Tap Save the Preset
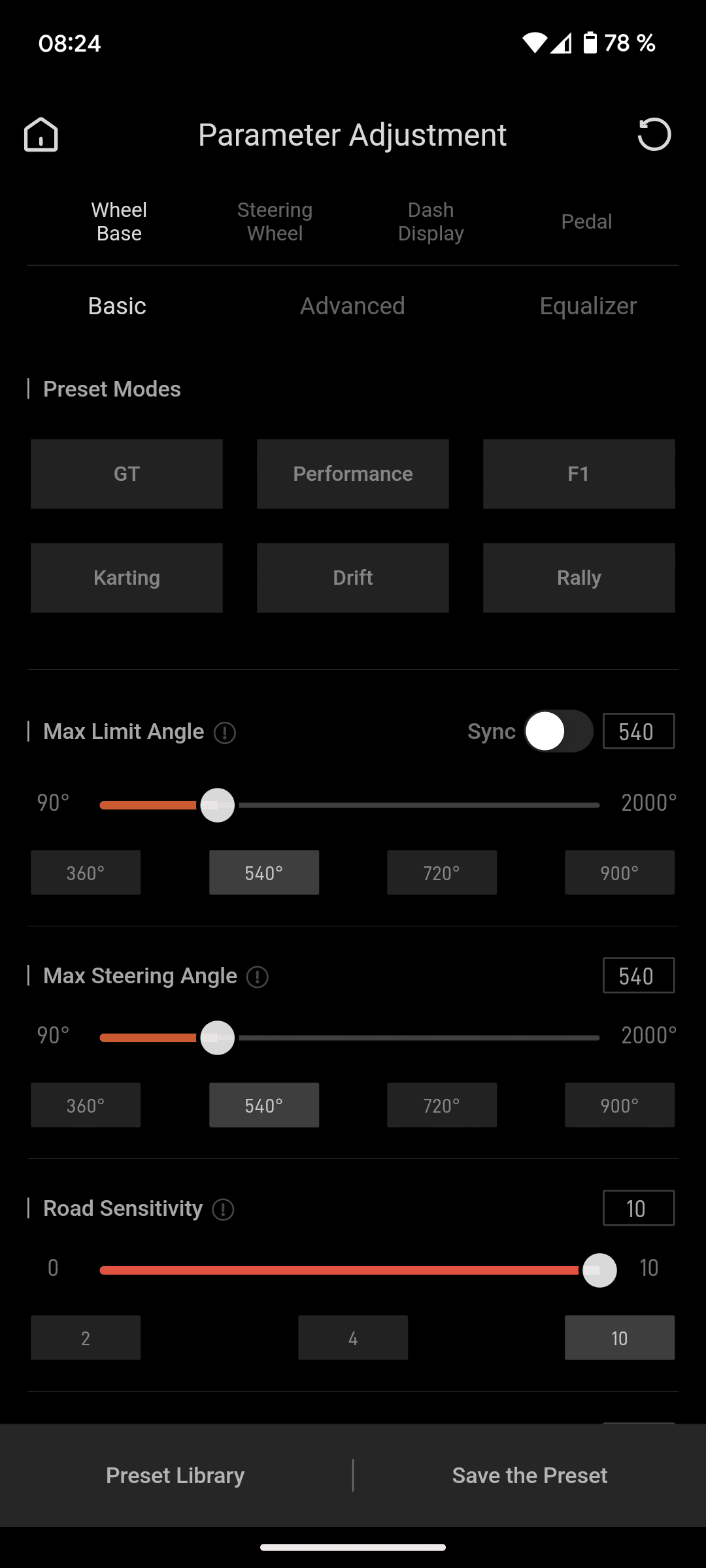The image size is (706, 1568). pyautogui.click(x=529, y=1475)
